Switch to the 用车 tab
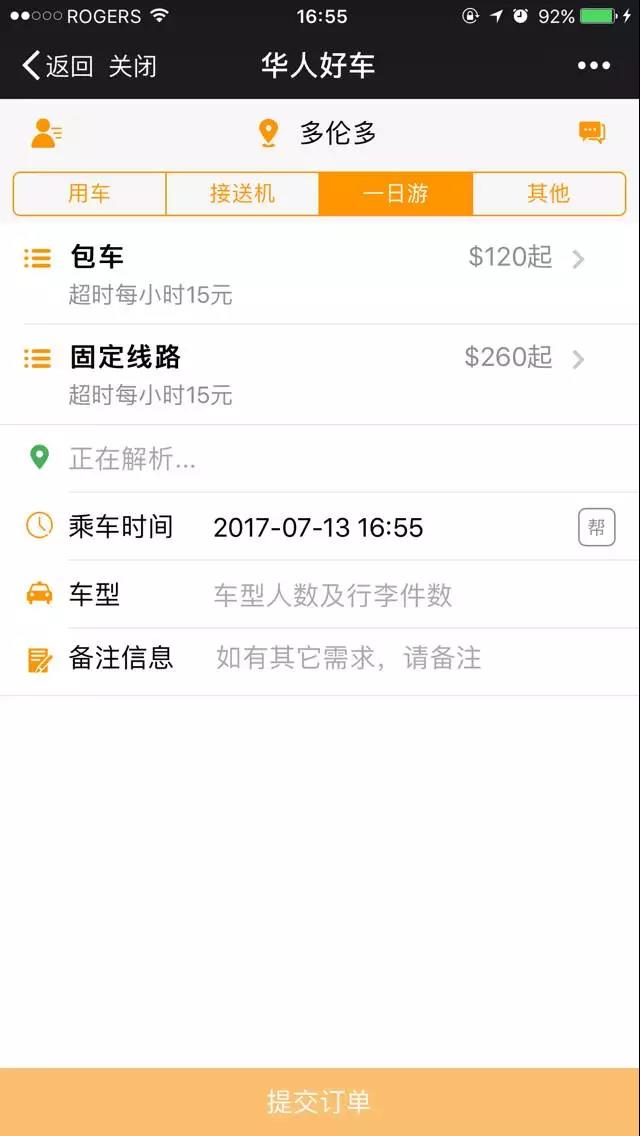The image size is (640, 1136). pyautogui.click(x=90, y=193)
